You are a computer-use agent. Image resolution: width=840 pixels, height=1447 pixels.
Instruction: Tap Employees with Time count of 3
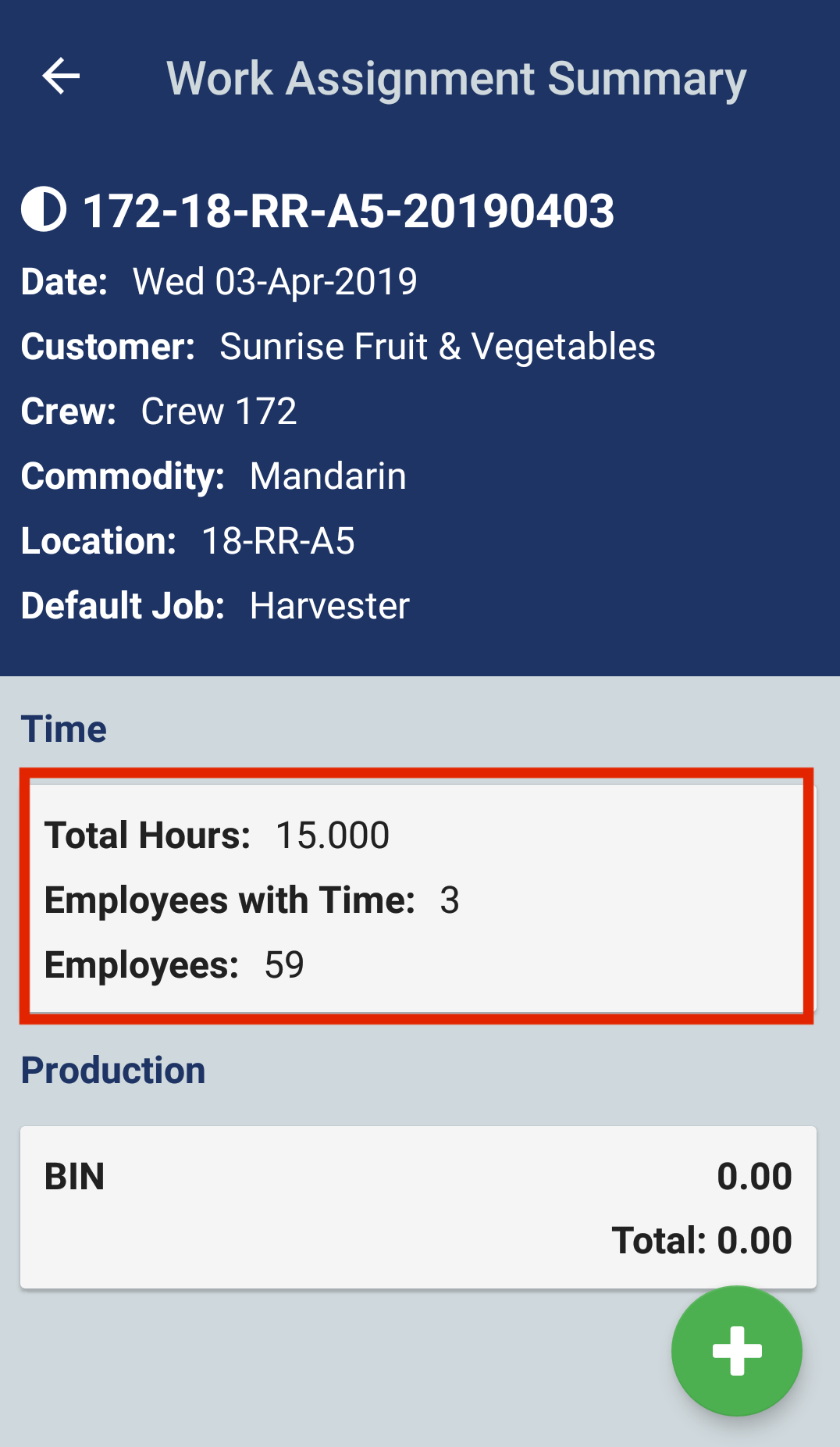pyautogui.click(x=251, y=900)
